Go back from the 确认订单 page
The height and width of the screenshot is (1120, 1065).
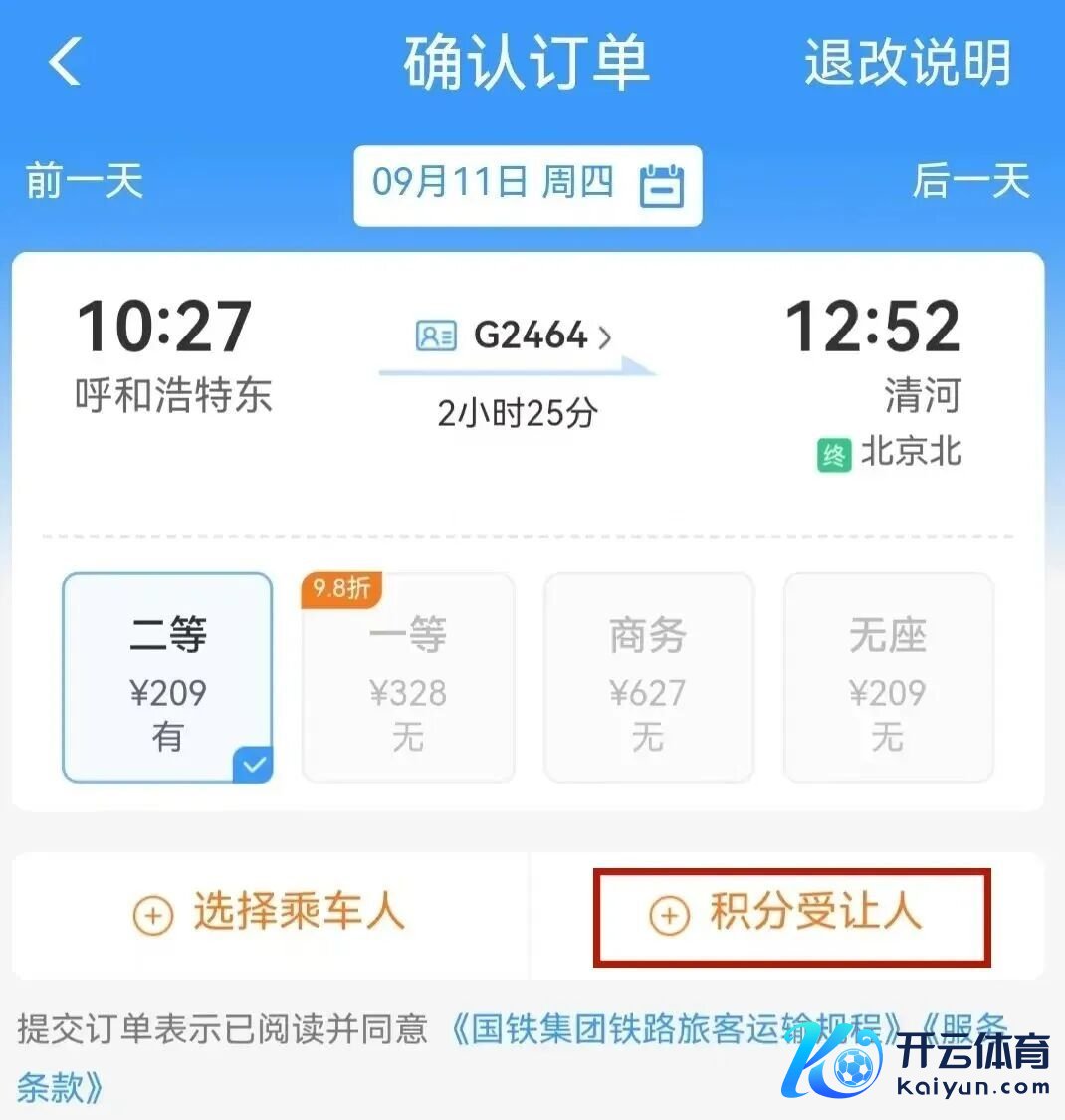click(66, 62)
